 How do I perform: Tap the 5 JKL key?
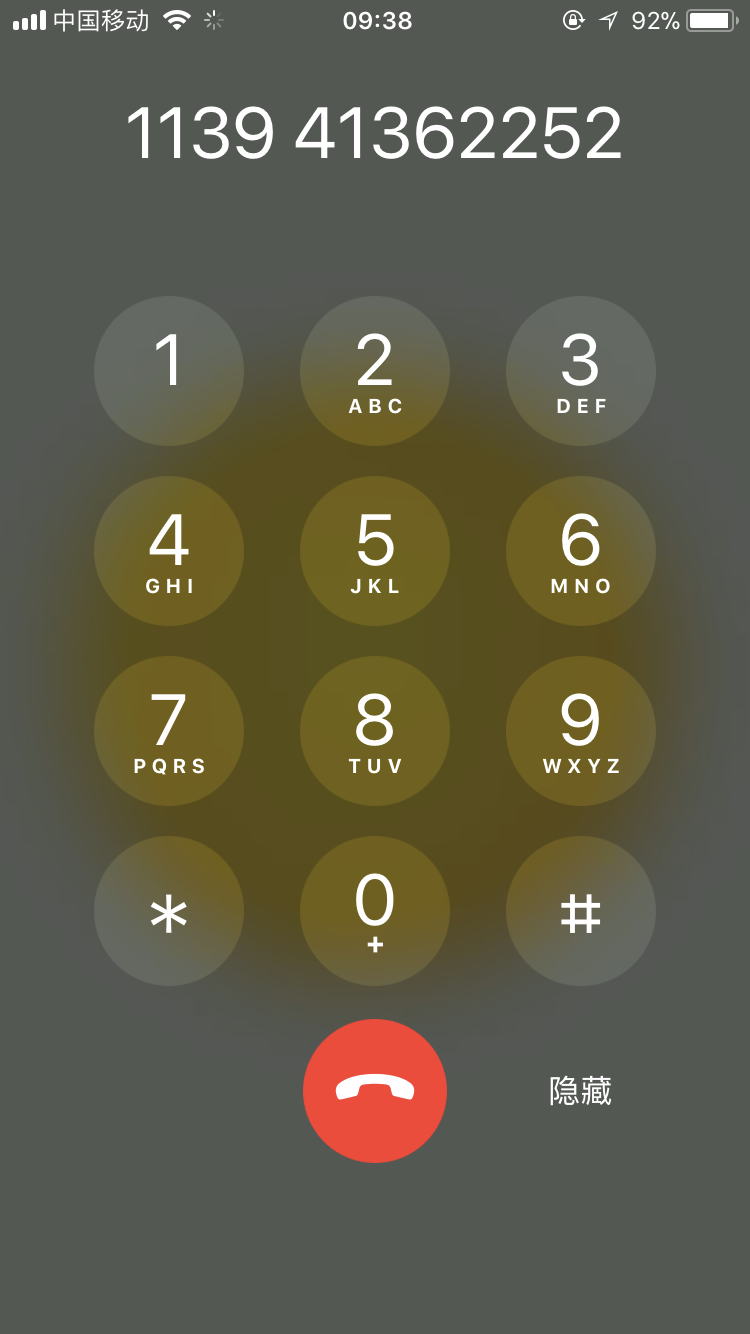pyautogui.click(x=375, y=551)
